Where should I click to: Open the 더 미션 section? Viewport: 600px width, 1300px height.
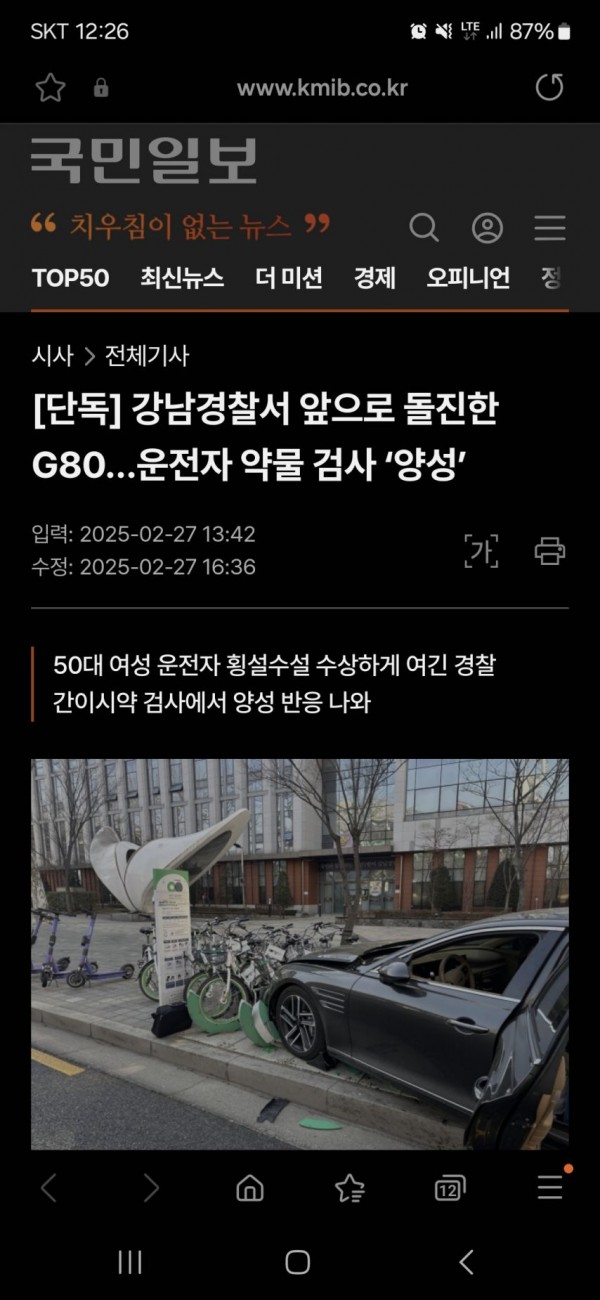(x=289, y=278)
